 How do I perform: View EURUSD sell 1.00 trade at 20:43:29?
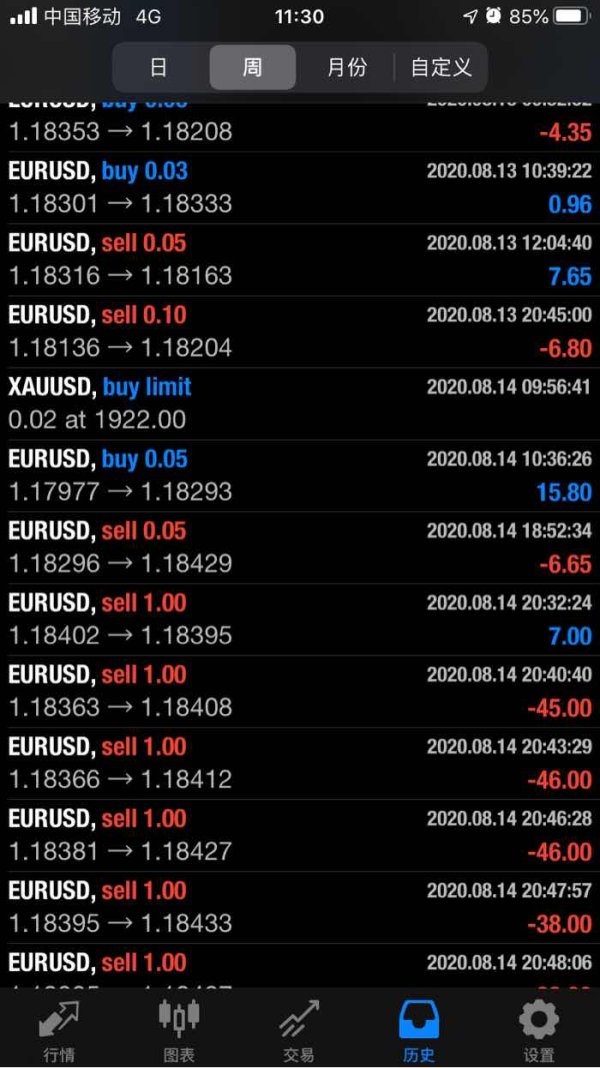300,763
